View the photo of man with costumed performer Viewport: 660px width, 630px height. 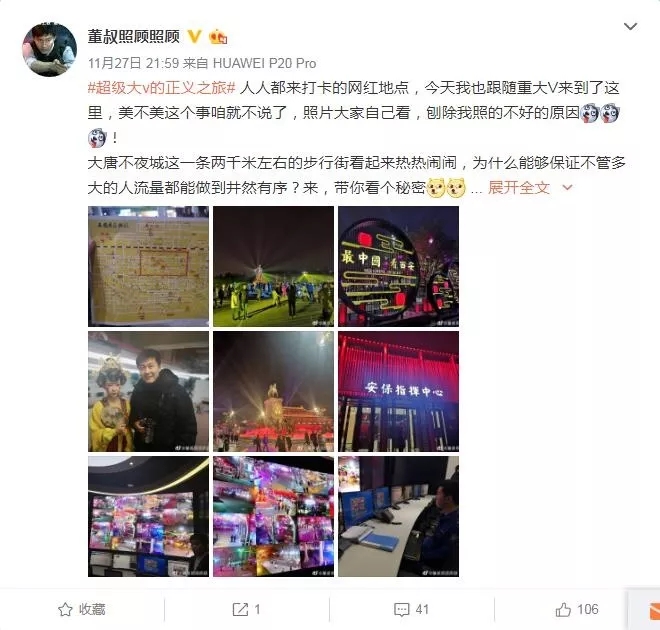pos(148,391)
